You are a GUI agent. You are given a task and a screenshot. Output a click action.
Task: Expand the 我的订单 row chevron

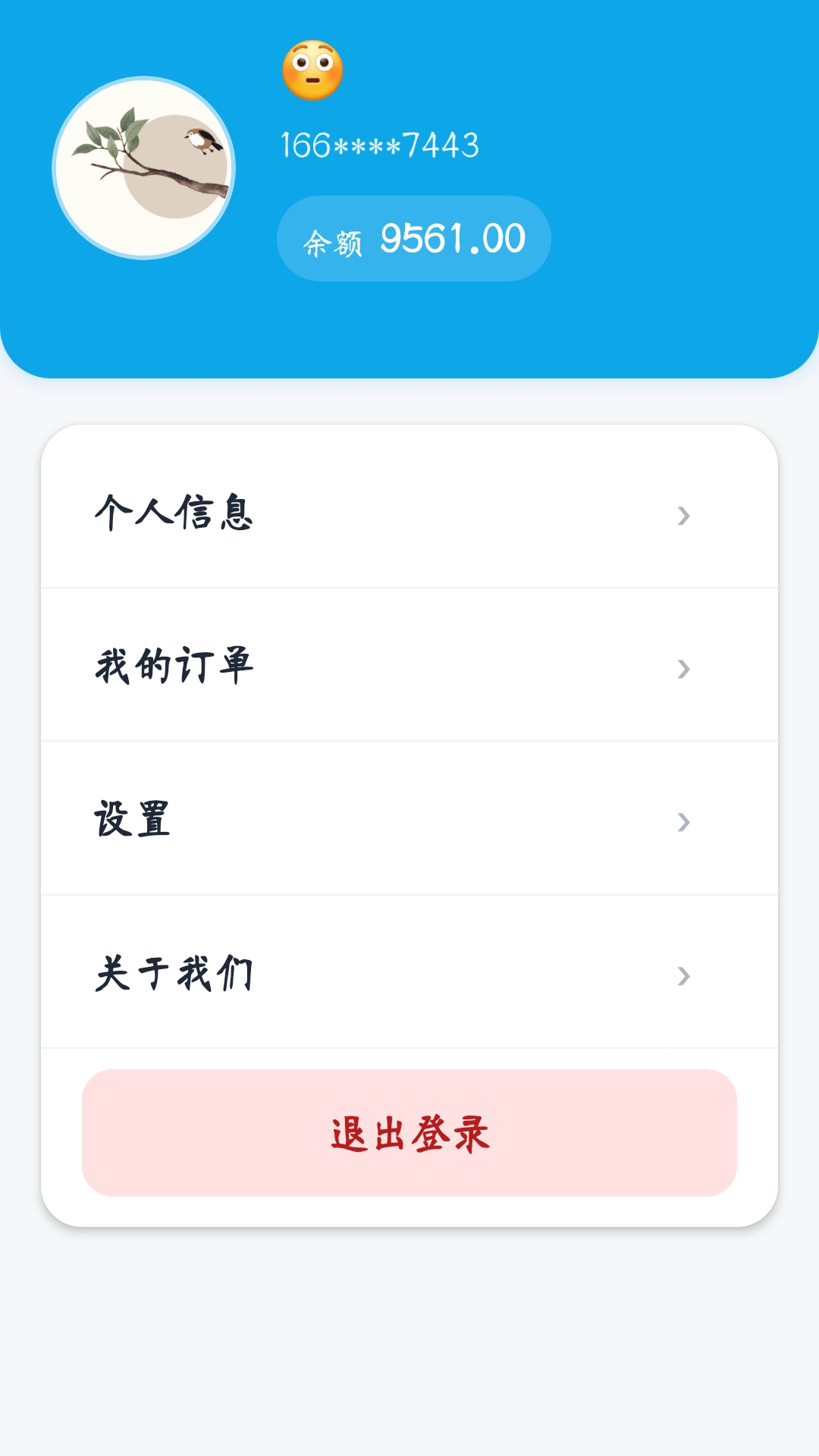pos(685,667)
